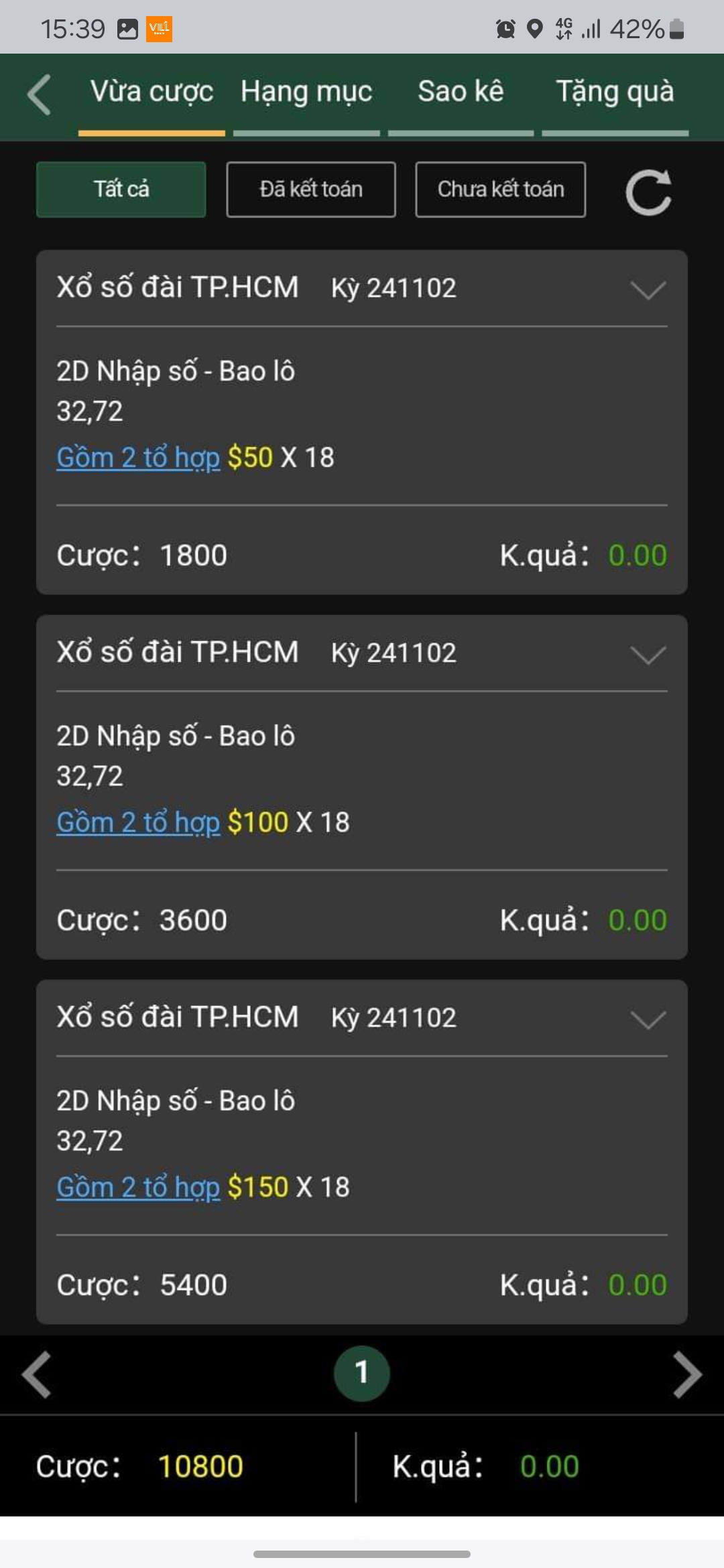
Task: Expand the bet card with Cược 1800
Action: [x=648, y=289]
